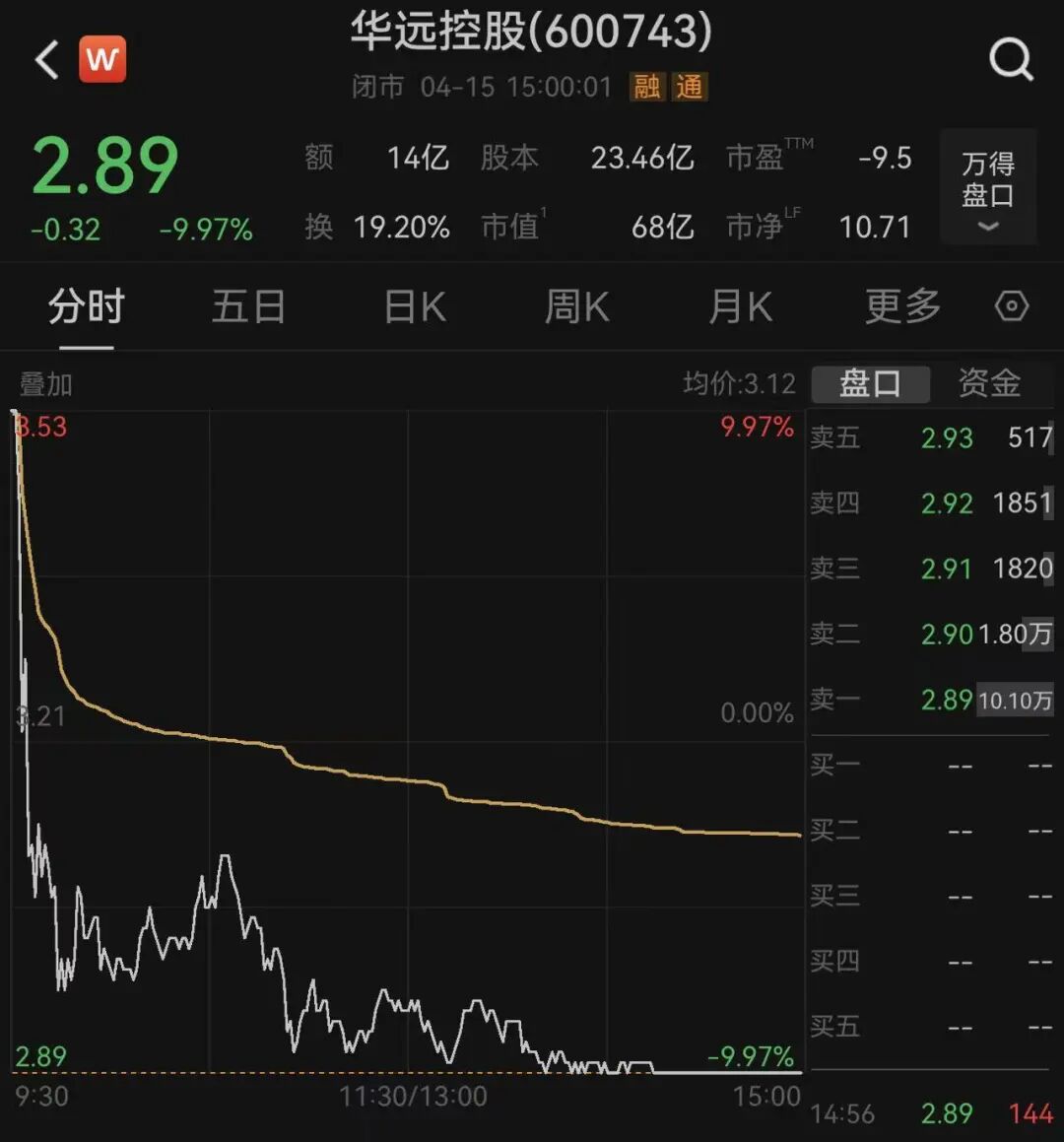Tap 叠加 to overlay a comparison
This screenshot has height=1142, width=1064.
coord(46,384)
